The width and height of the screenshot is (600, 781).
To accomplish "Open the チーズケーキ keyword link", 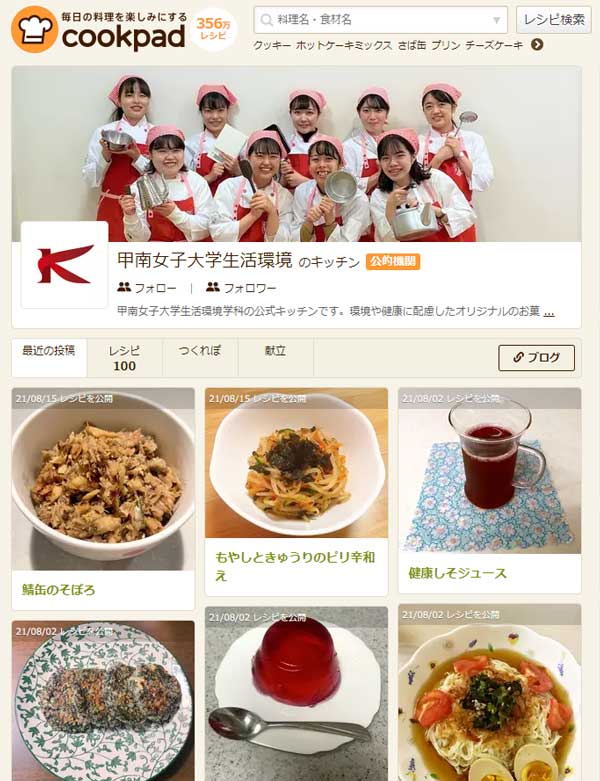I will (494, 45).
